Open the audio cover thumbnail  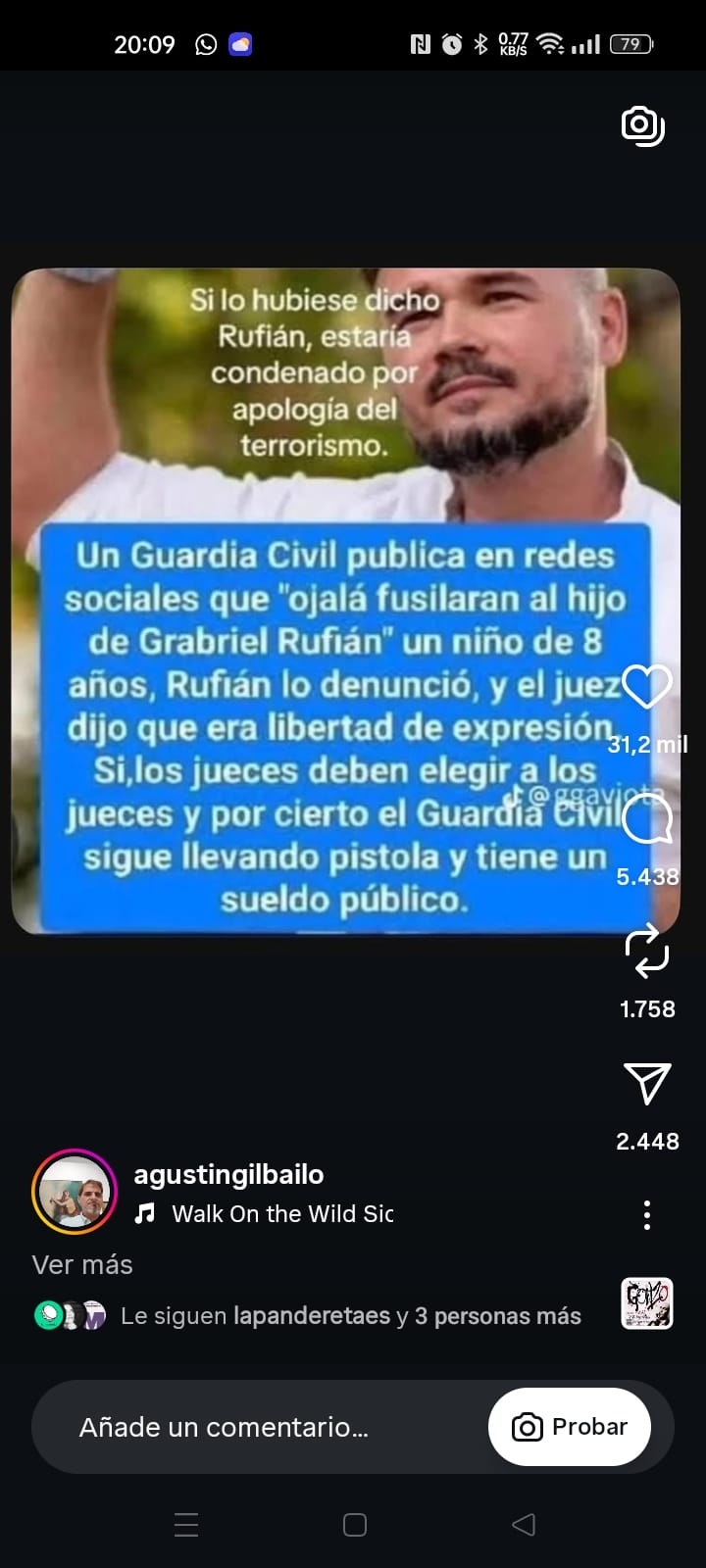click(647, 1303)
